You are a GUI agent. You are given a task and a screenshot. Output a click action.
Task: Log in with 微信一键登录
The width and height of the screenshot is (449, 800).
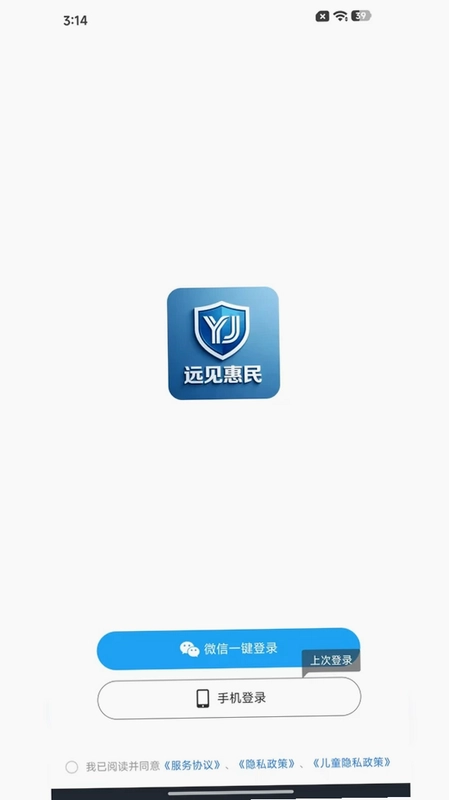(228, 648)
